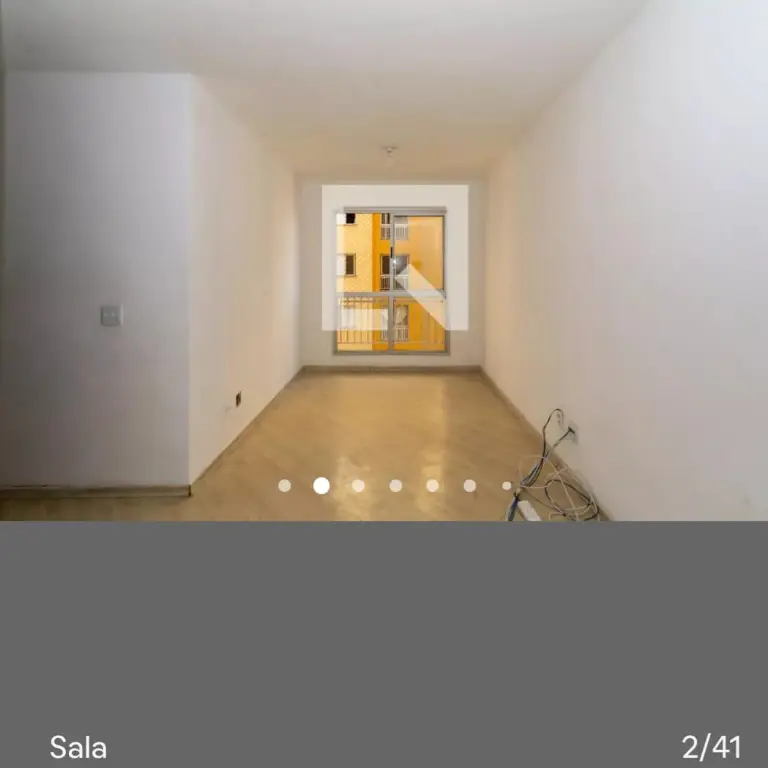
Task: Jump to the first page indicator dot
Action: (x=284, y=486)
